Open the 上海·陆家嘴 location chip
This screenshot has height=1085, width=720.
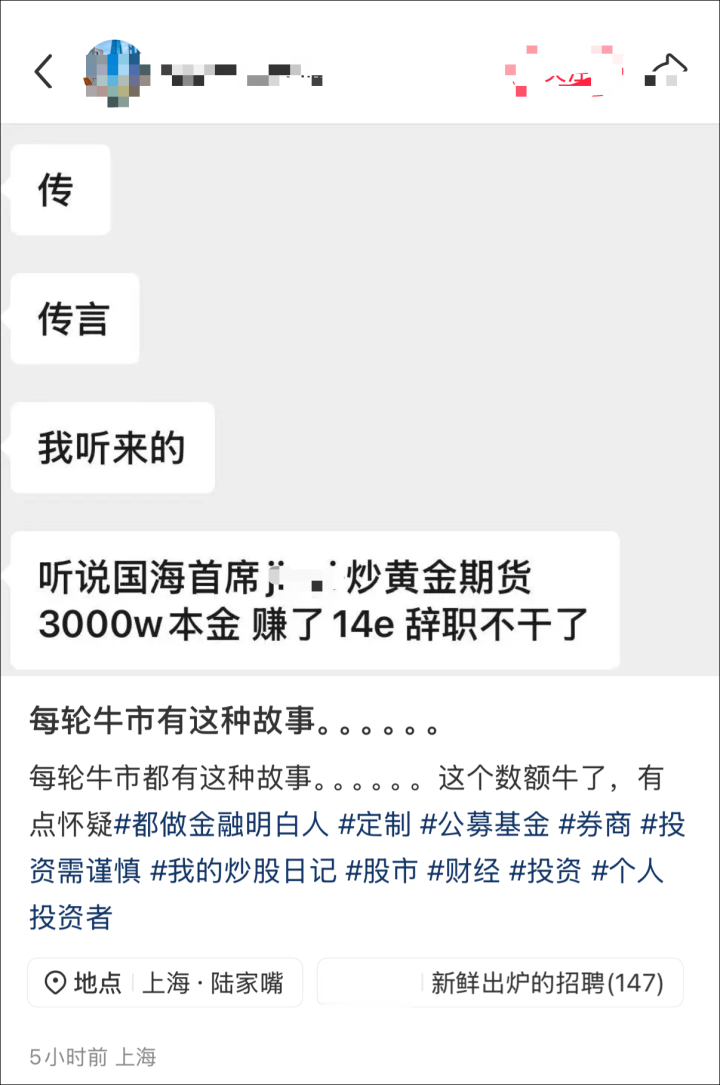(x=165, y=983)
